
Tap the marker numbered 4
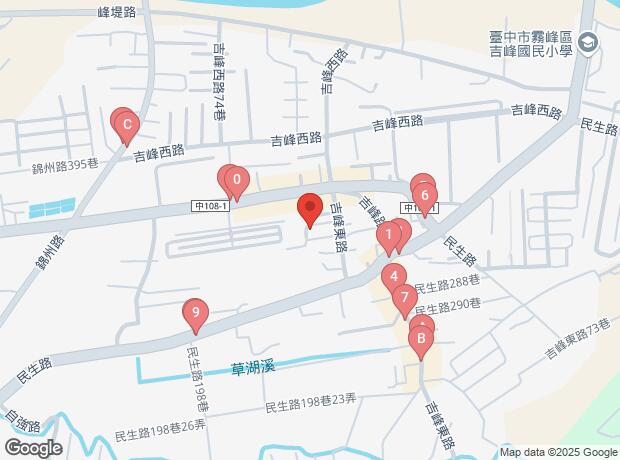(x=394, y=277)
